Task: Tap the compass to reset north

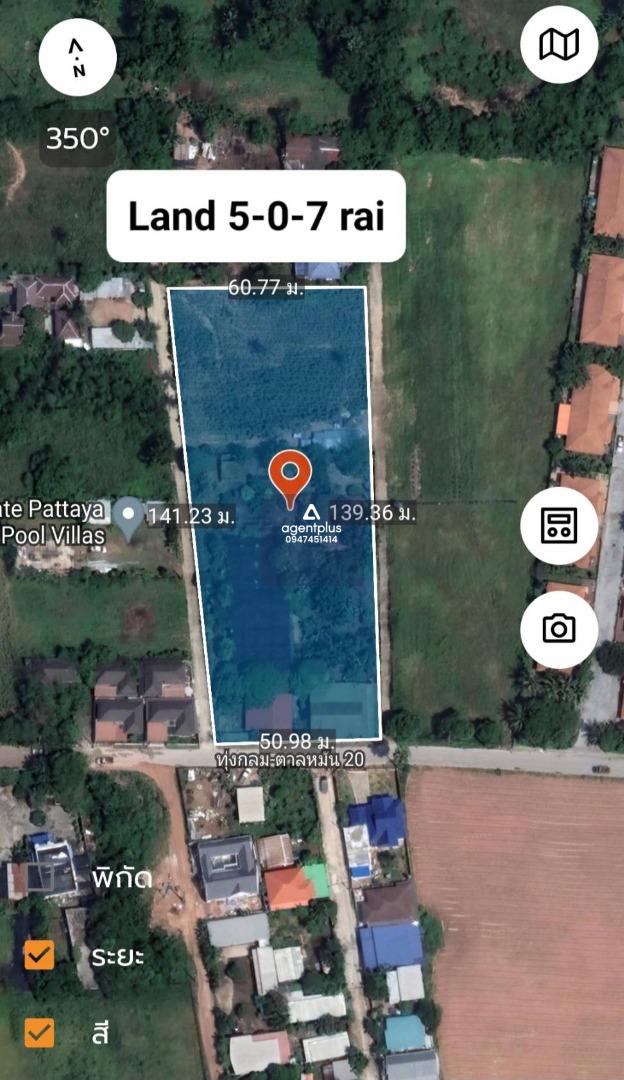Action: pos(77,57)
